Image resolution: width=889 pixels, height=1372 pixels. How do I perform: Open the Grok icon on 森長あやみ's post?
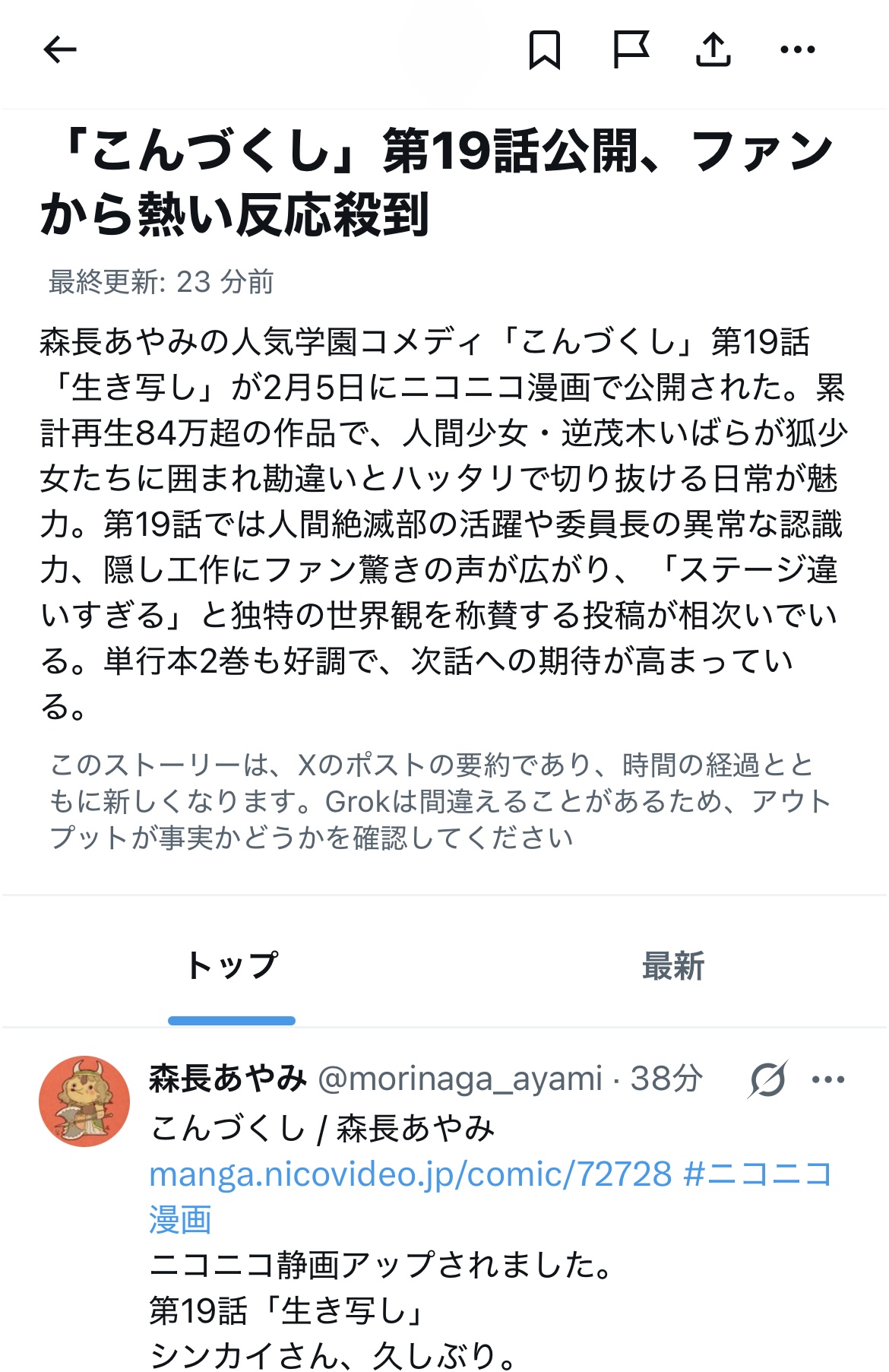(x=767, y=1079)
